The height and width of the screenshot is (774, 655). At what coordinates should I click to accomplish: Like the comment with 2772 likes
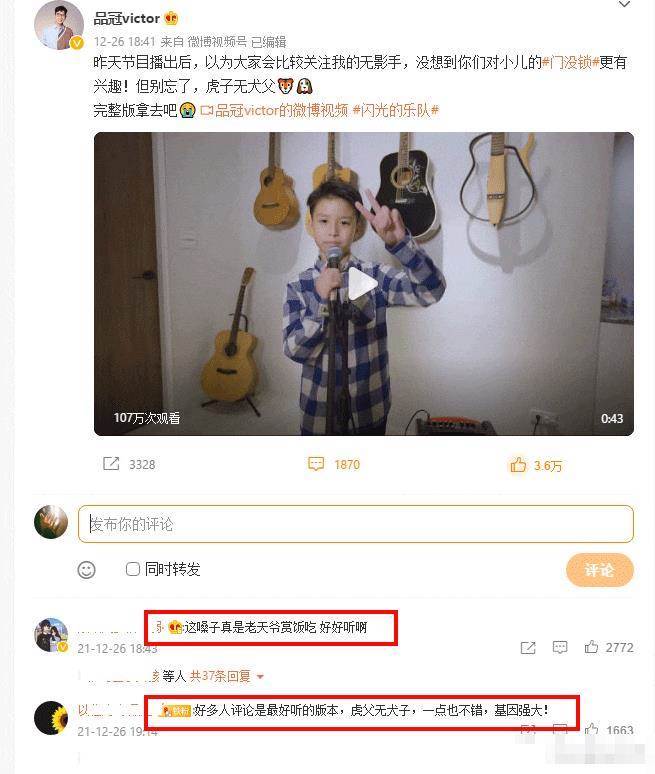point(592,647)
